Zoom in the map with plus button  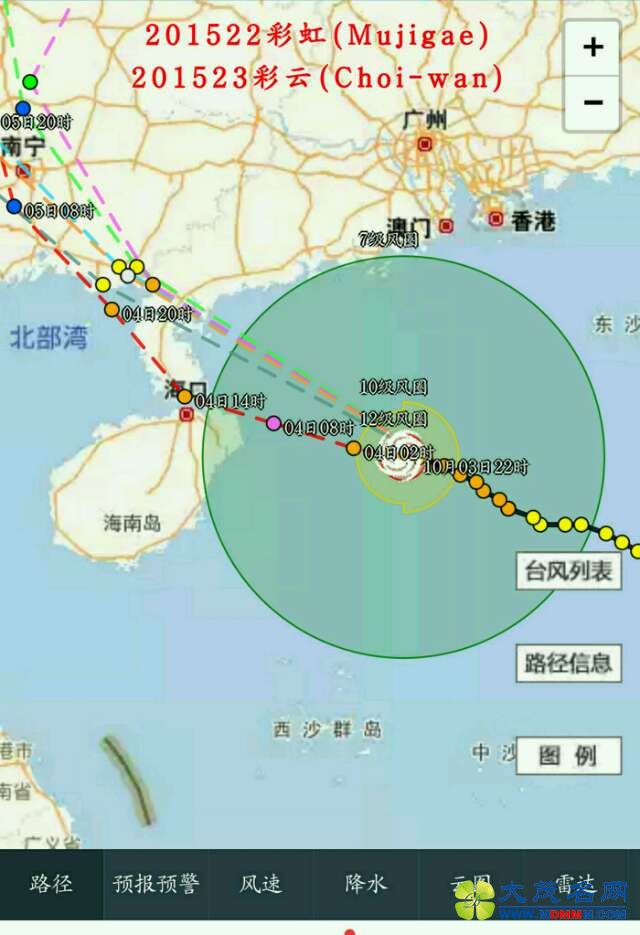coord(593,47)
